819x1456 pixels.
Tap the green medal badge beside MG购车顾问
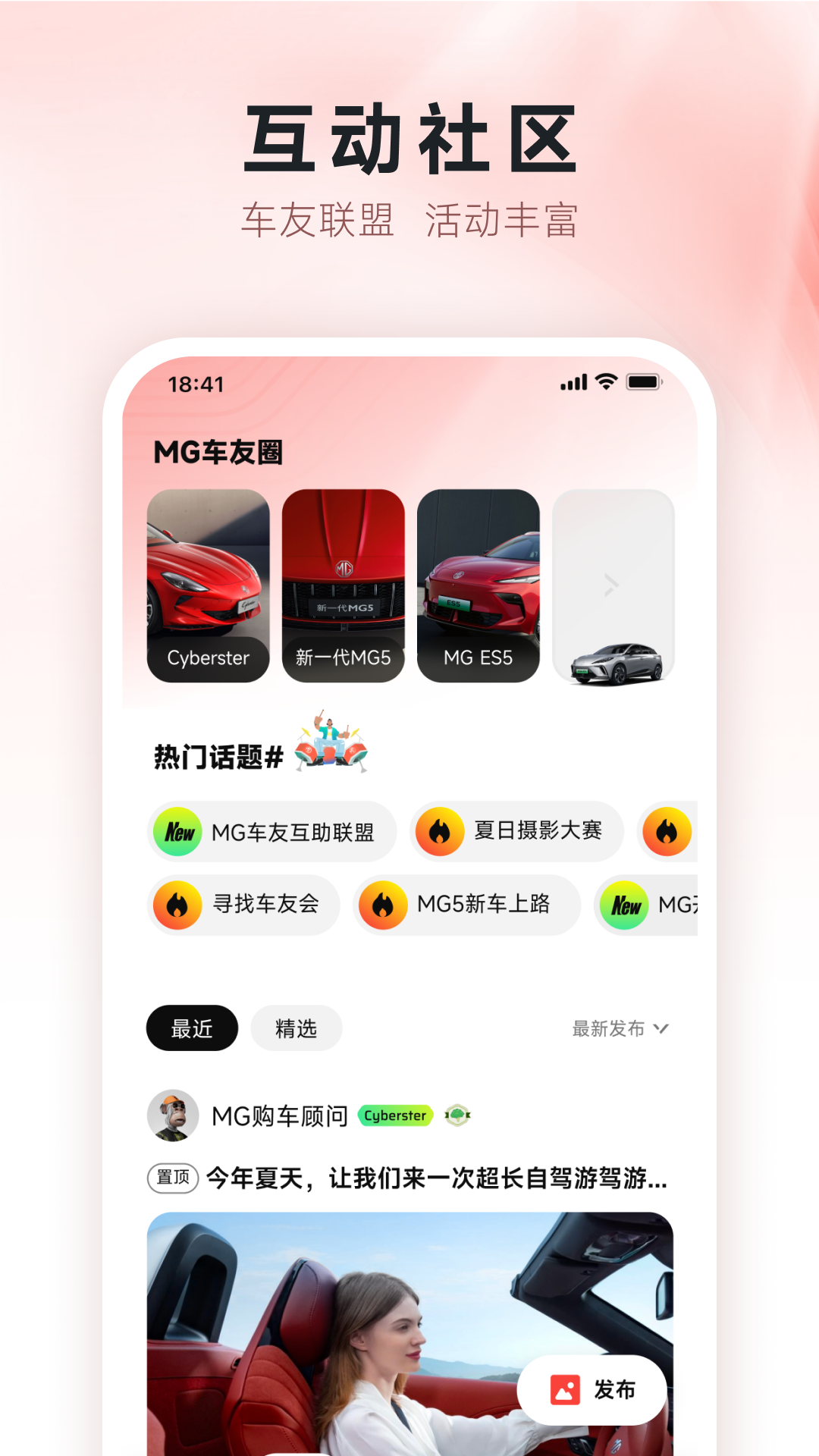[x=459, y=1116]
